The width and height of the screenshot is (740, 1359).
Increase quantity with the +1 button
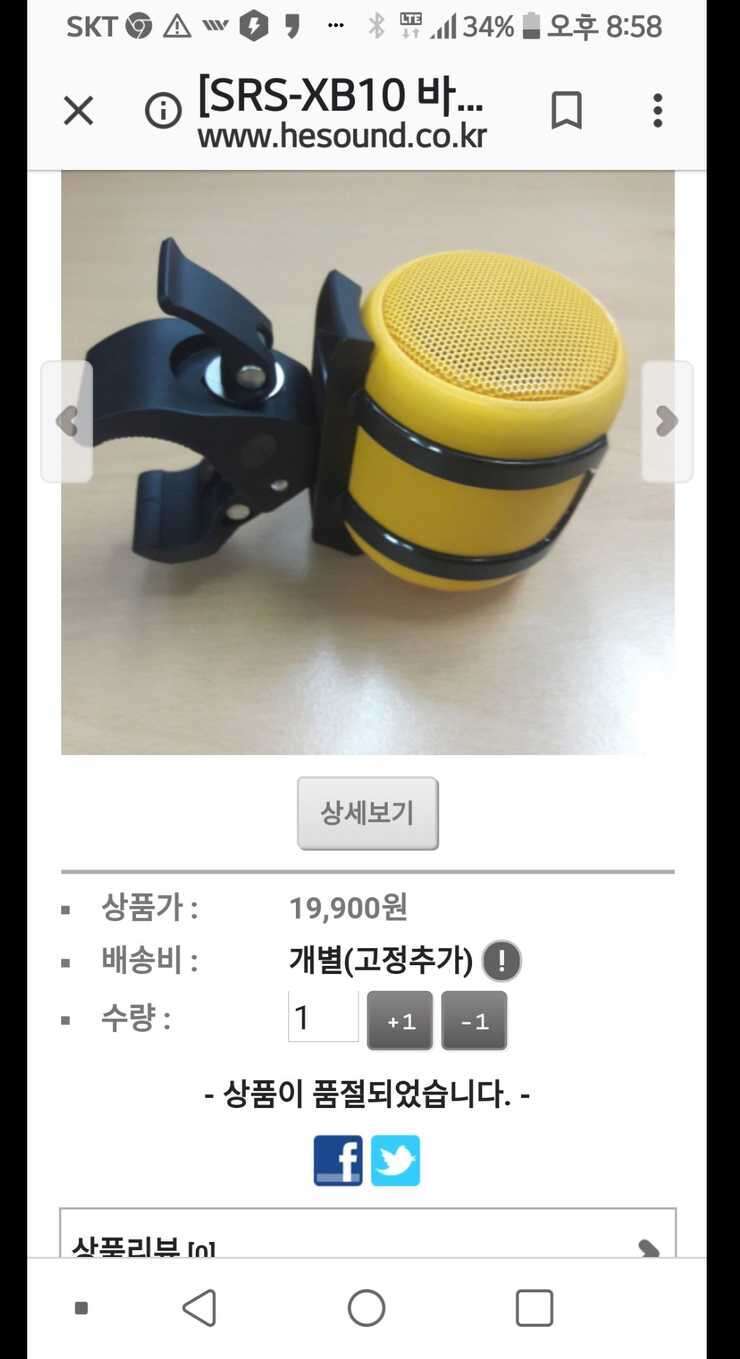[x=400, y=1021]
